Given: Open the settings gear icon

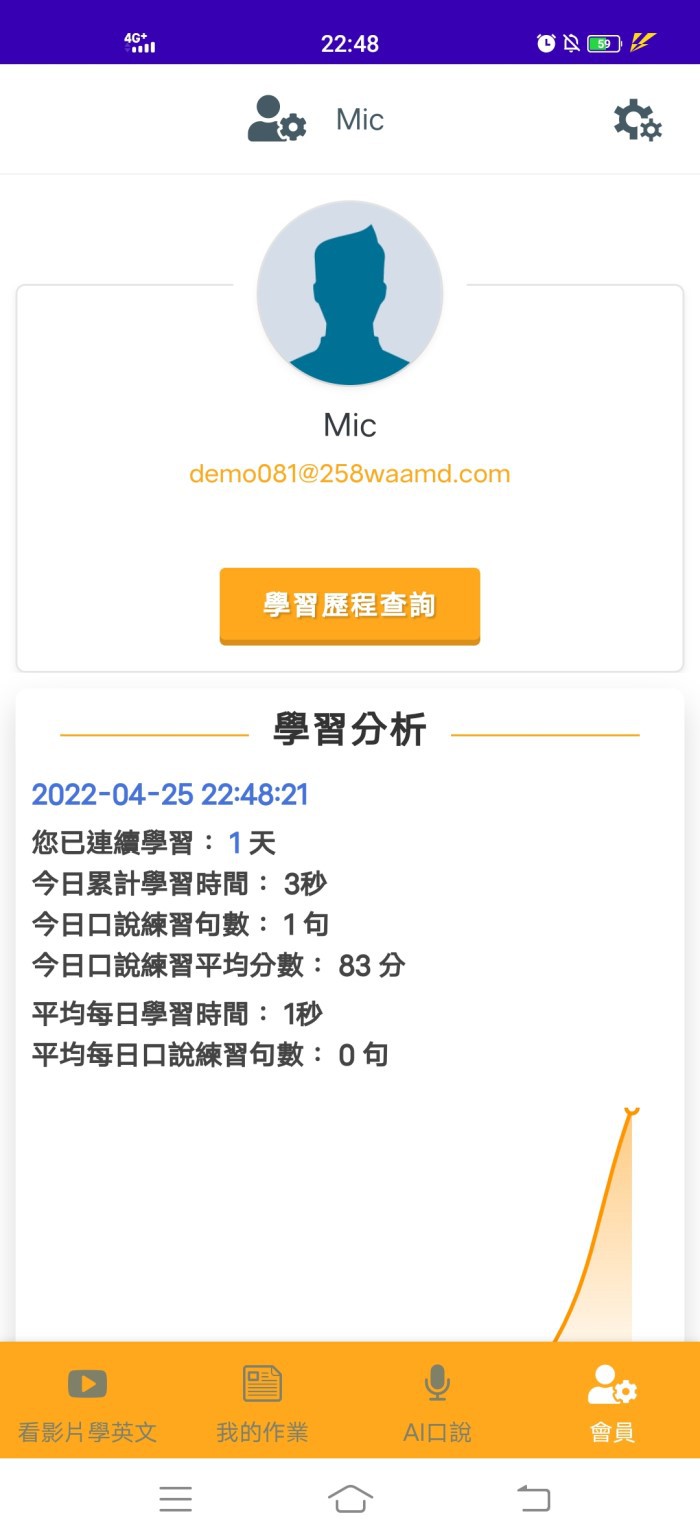Looking at the screenshot, I should pos(637,120).
